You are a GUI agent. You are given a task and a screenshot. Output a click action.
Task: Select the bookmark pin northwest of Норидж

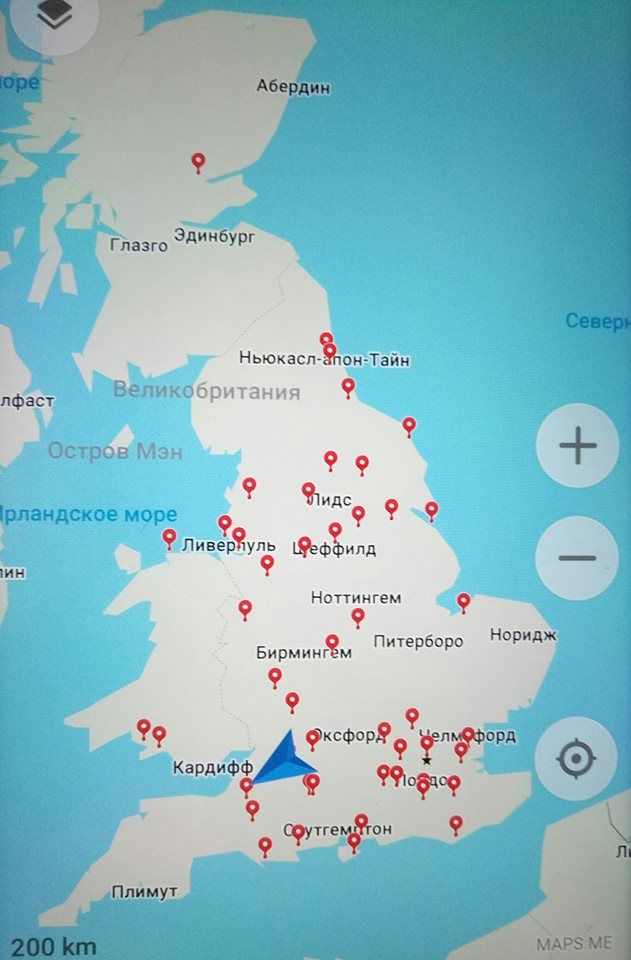(463, 601)
